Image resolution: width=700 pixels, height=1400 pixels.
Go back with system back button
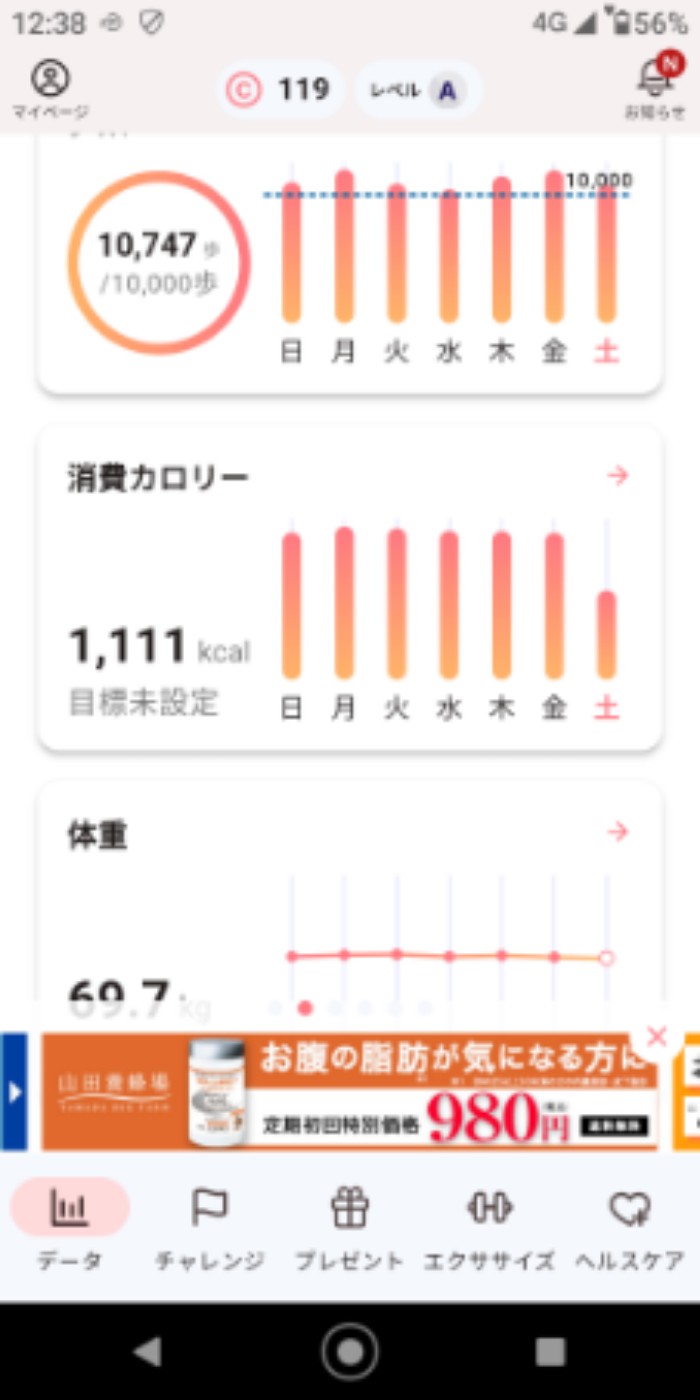pos(148,1352)
